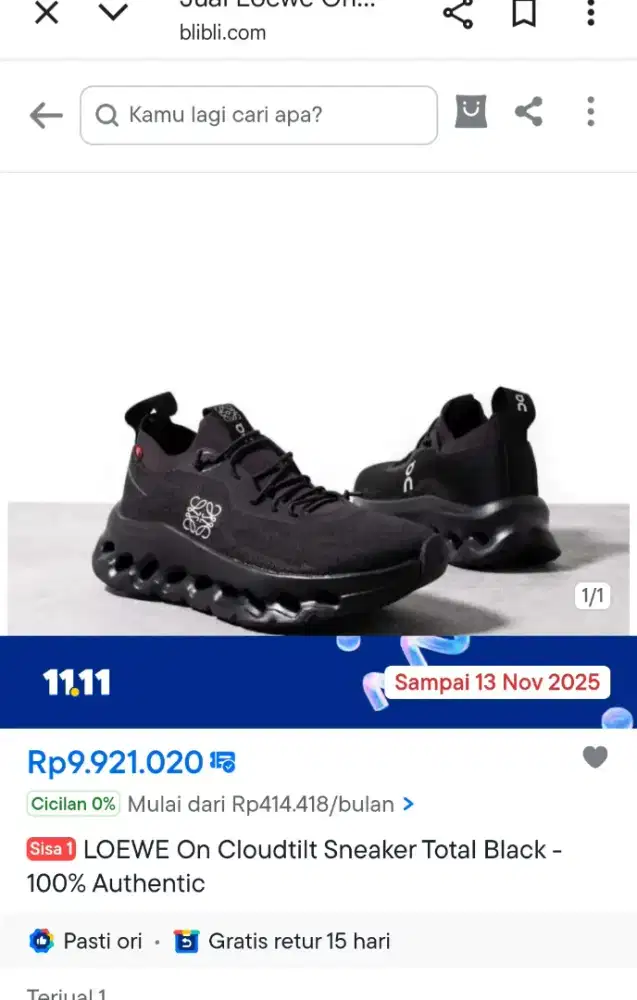Add the sneaker to wishlist
The image size is (637, 1000).
click(595, 758)
